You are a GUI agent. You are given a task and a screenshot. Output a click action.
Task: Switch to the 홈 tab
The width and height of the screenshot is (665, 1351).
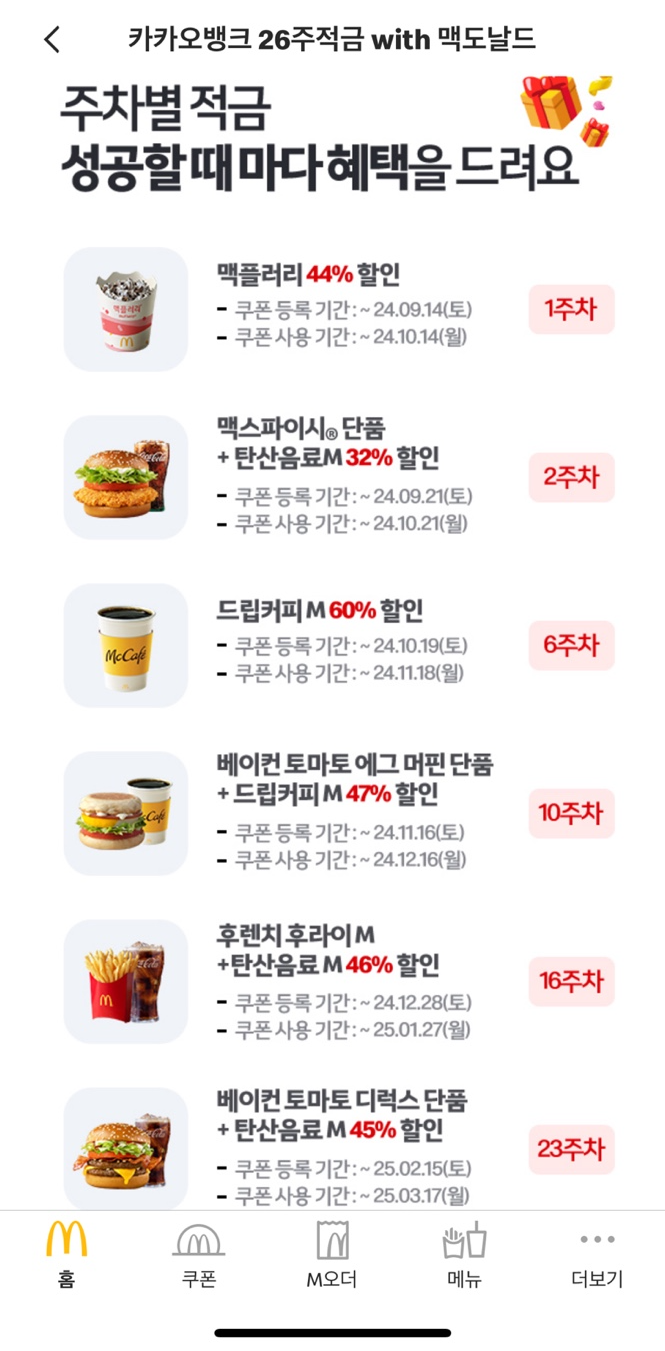pyautogui.click(x=66, y=1254)
